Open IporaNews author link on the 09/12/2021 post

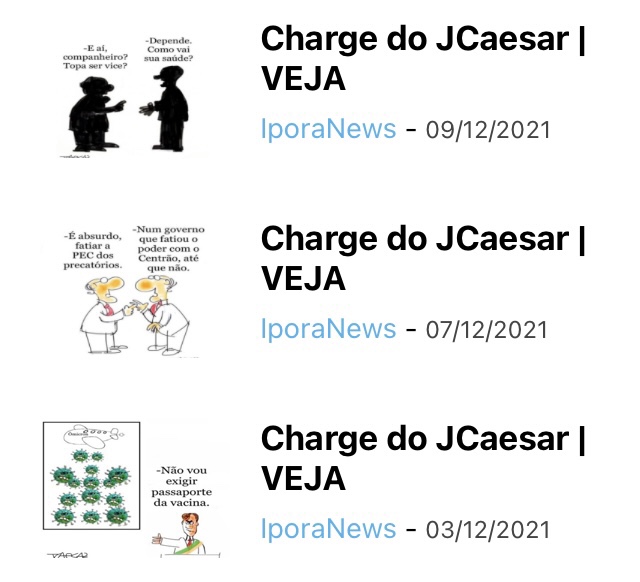point(328,130)
